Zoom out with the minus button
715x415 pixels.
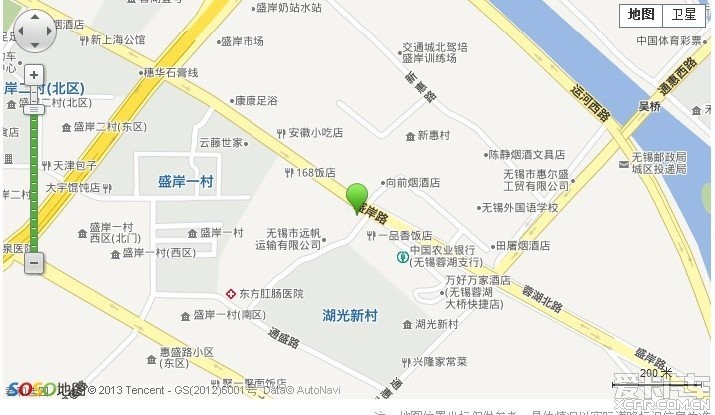tap(34, 263)
